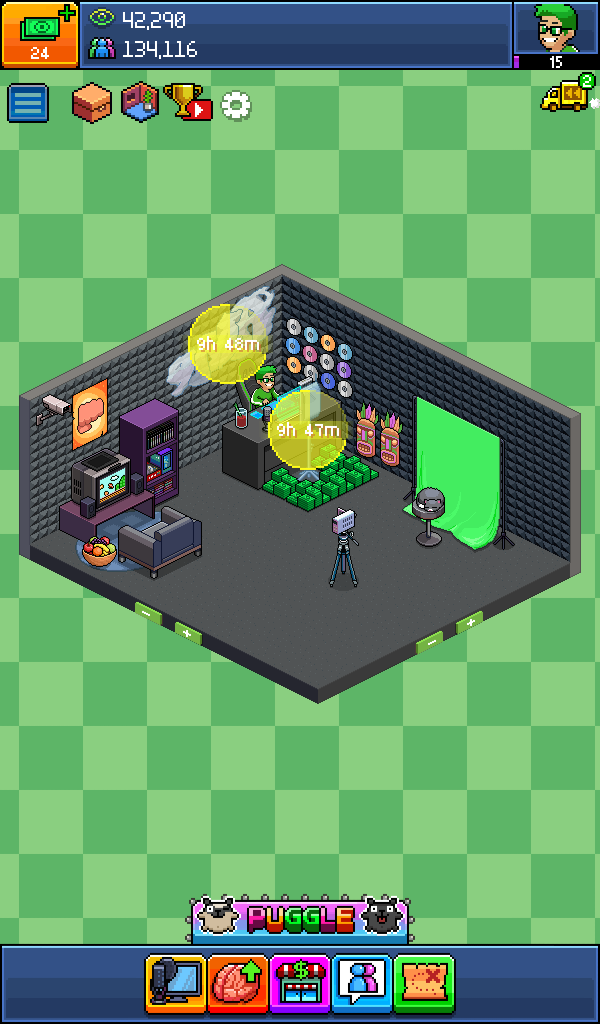Open the shop store button
This screenshot has width=600, height=1024.
coord(299,984)
